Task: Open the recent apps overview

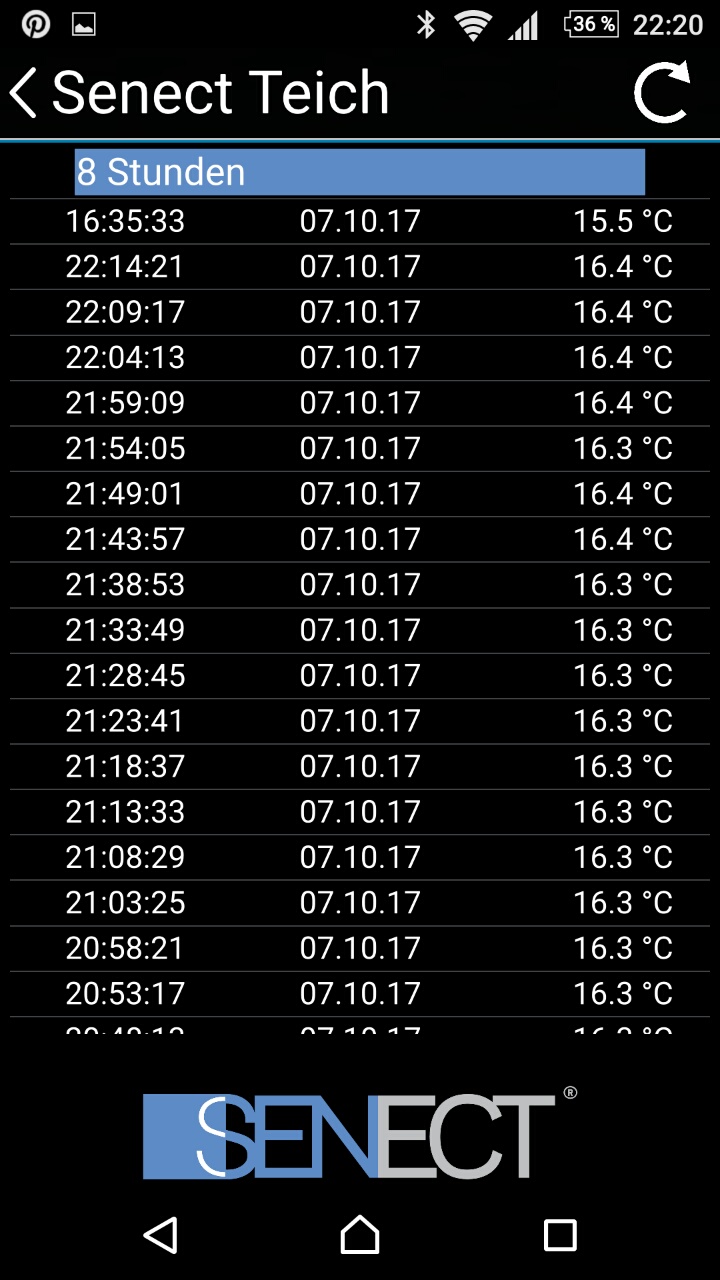Action: 560,1235
